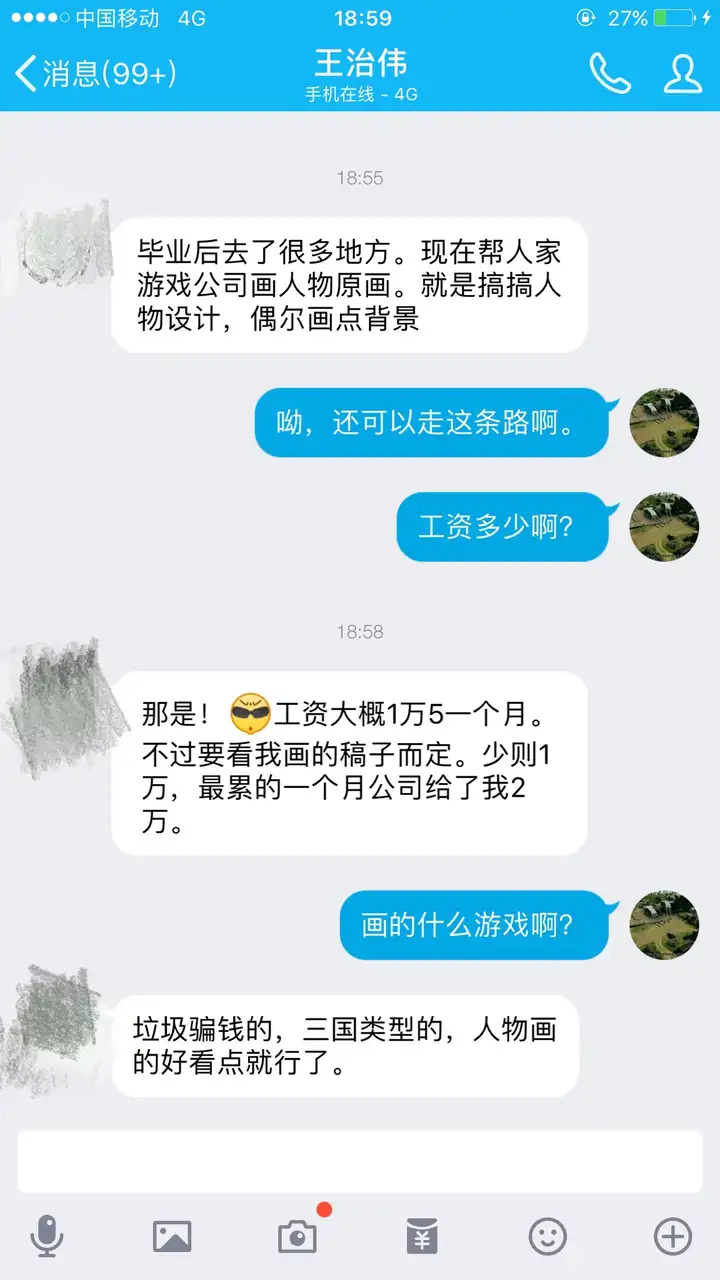The height and width of the screenshot is (1280, 720).
Task: Open the plus menu for more options
Action: tap(672, 1237)
